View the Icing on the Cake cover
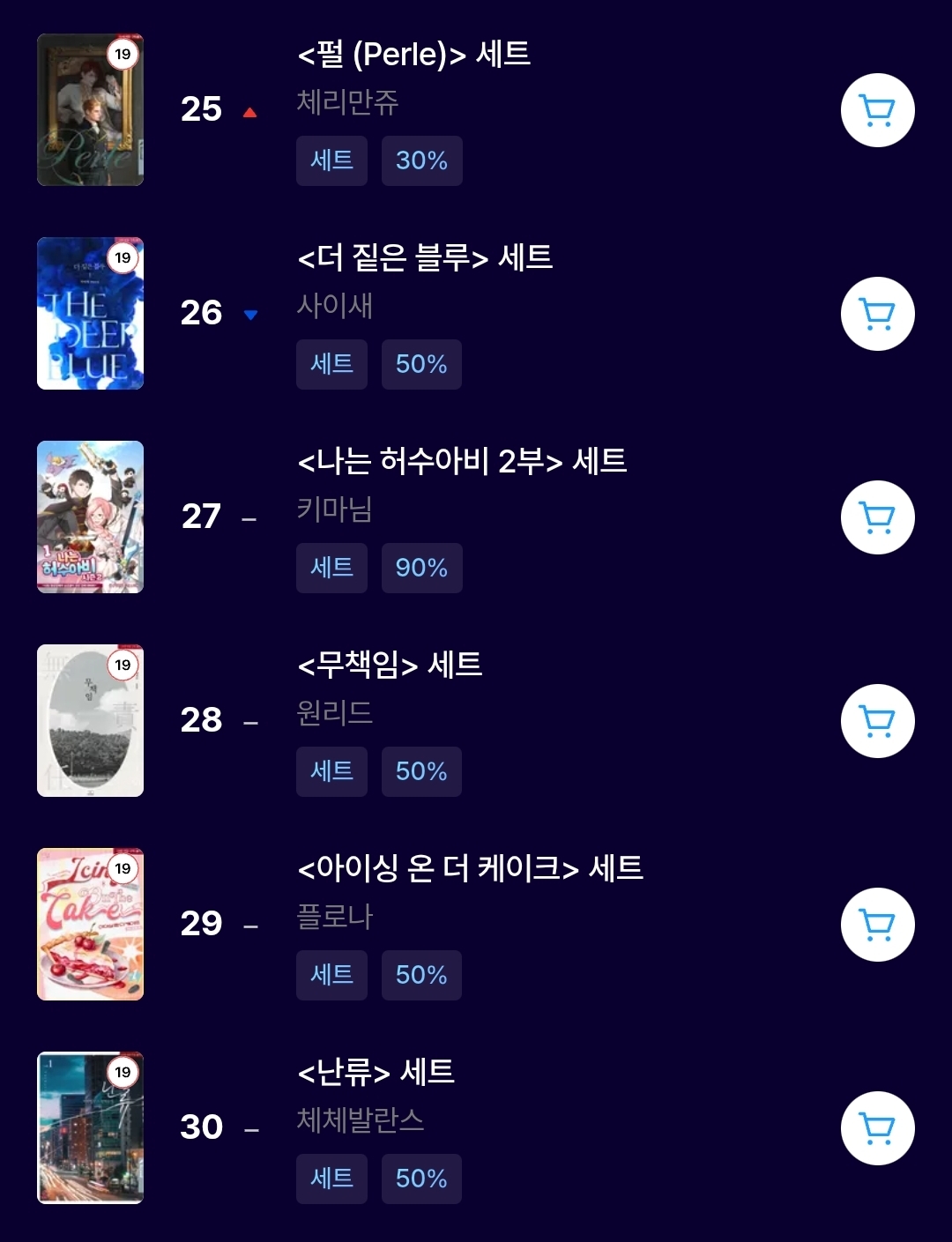The width and height of the screenshot is (952, 1242). (90, 925)
